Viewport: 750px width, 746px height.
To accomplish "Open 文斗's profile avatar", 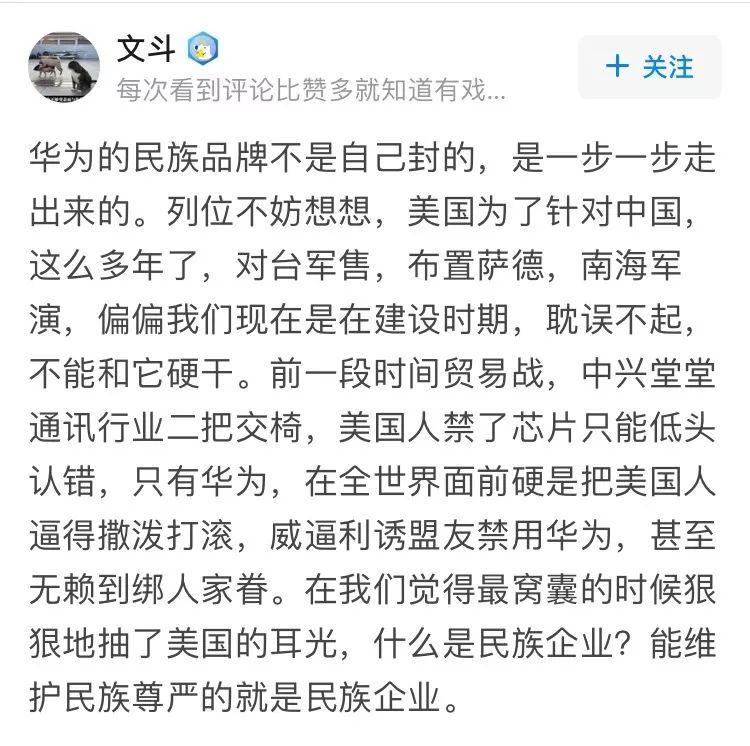I will click(63, 67).
